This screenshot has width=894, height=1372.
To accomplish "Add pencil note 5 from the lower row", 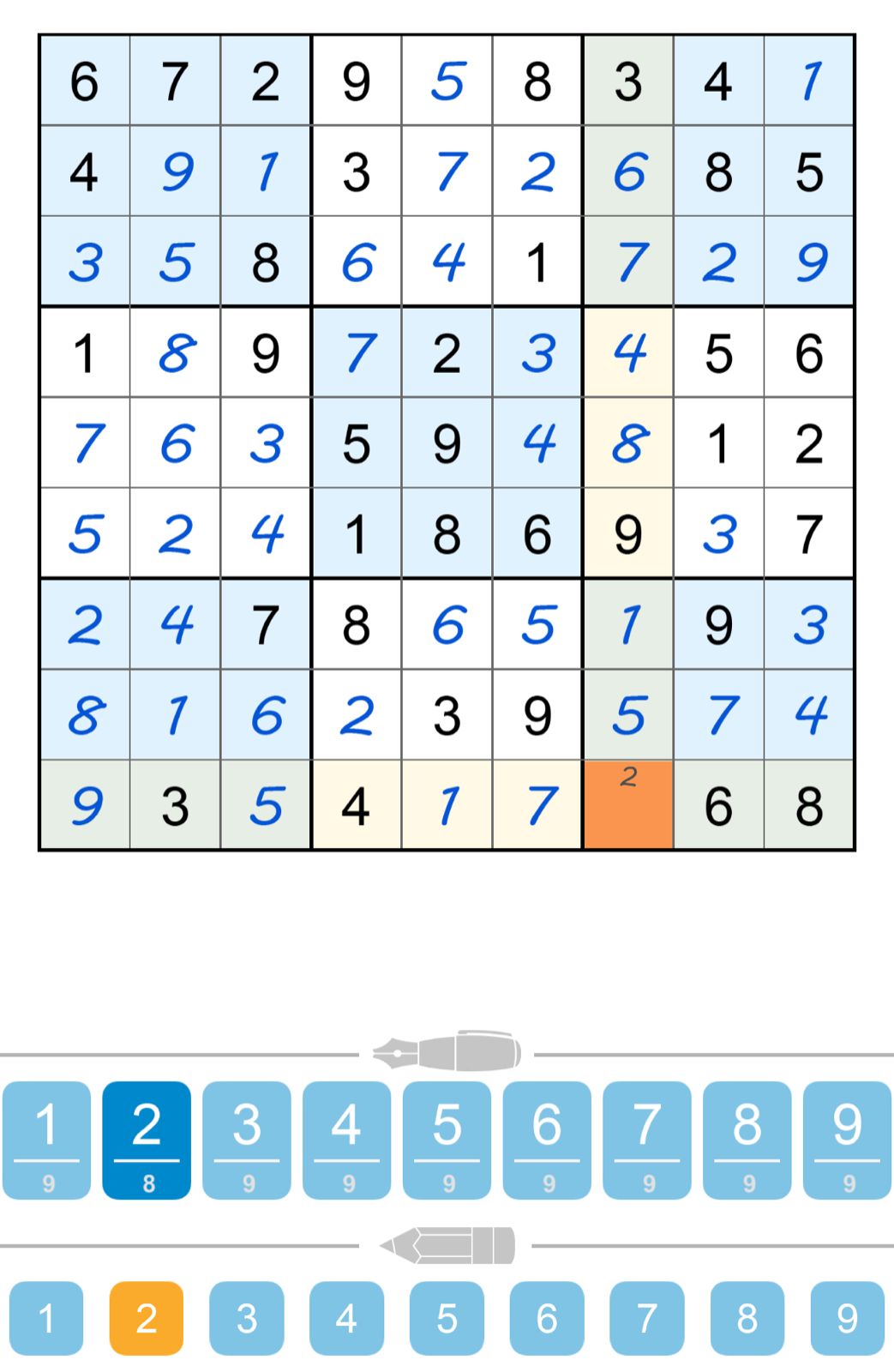I will 447,1318.
